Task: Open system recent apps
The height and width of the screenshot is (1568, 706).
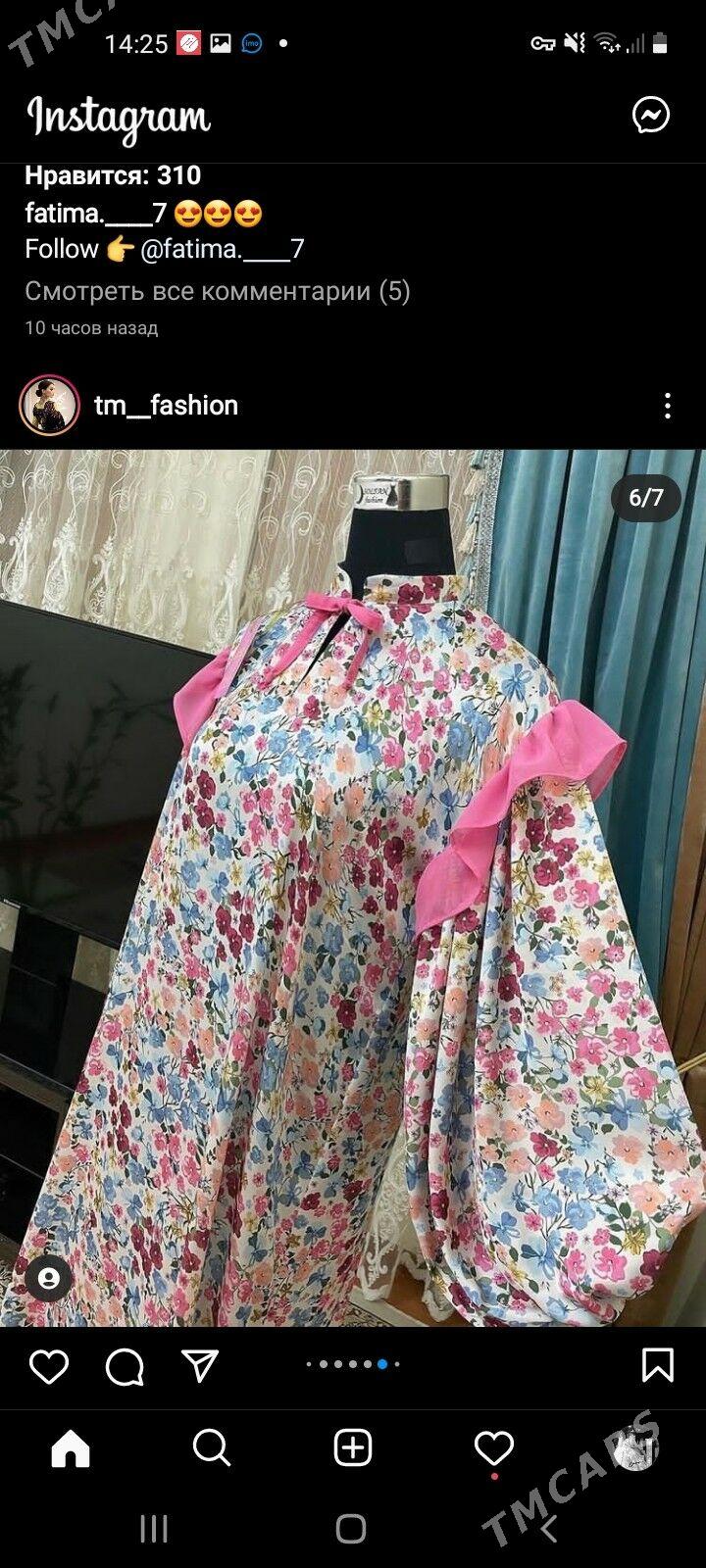Action: click(154, 1529)
